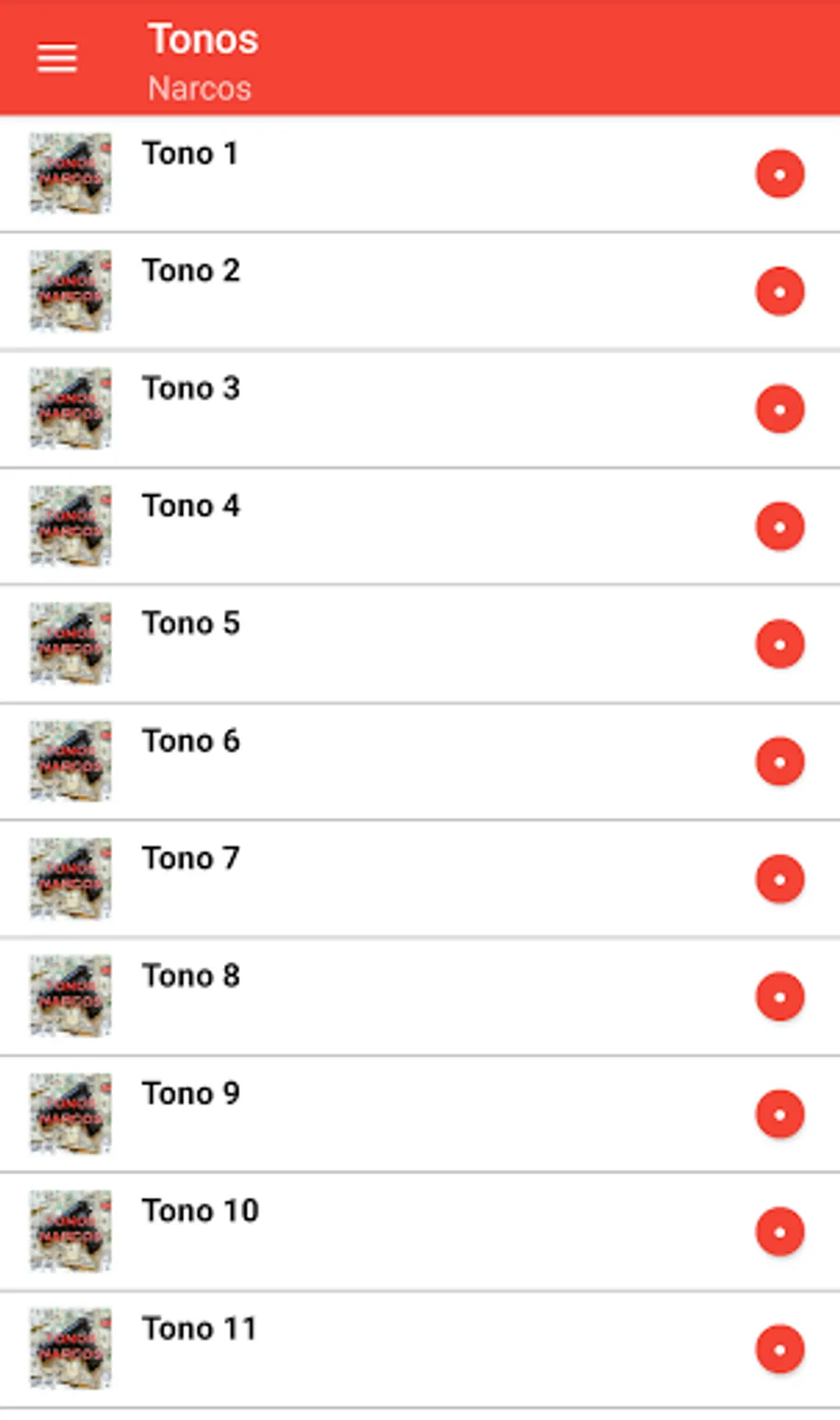Tap the red circle button for Tono 2
840x1420 pixels.
pos(779,291)
